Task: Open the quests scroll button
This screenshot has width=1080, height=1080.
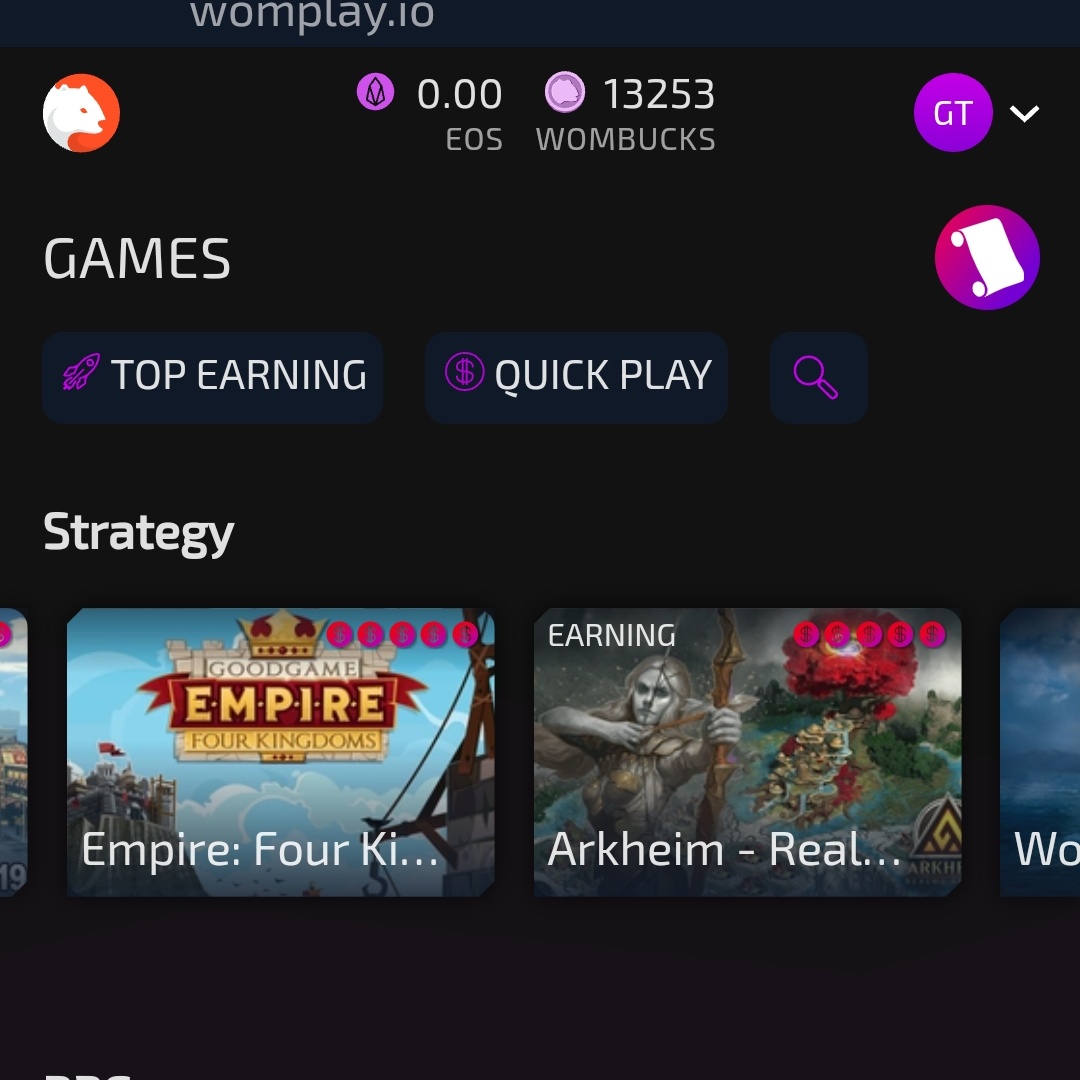Action: pyautogui.click(x=986, y=258)
